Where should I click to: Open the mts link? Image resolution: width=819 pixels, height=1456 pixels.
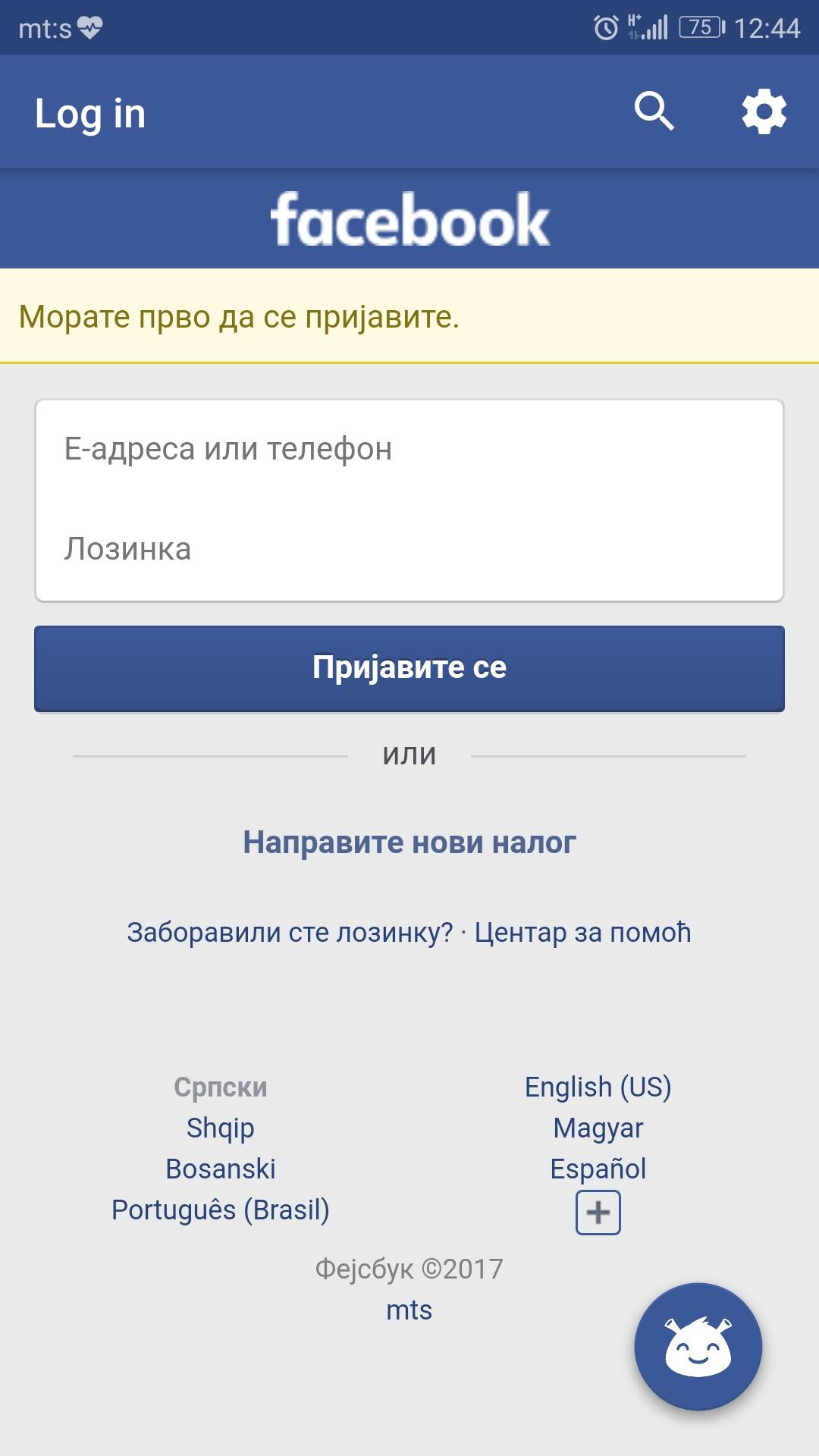(x=409, y=1310)
